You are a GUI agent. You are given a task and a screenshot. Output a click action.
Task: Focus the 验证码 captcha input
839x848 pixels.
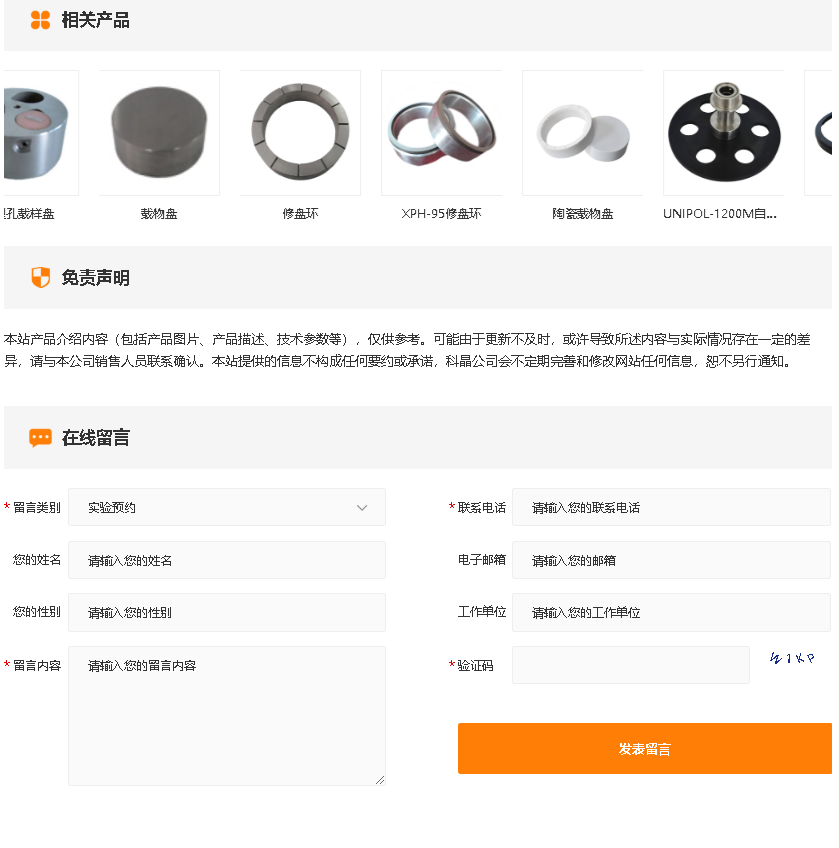point(630,665)
